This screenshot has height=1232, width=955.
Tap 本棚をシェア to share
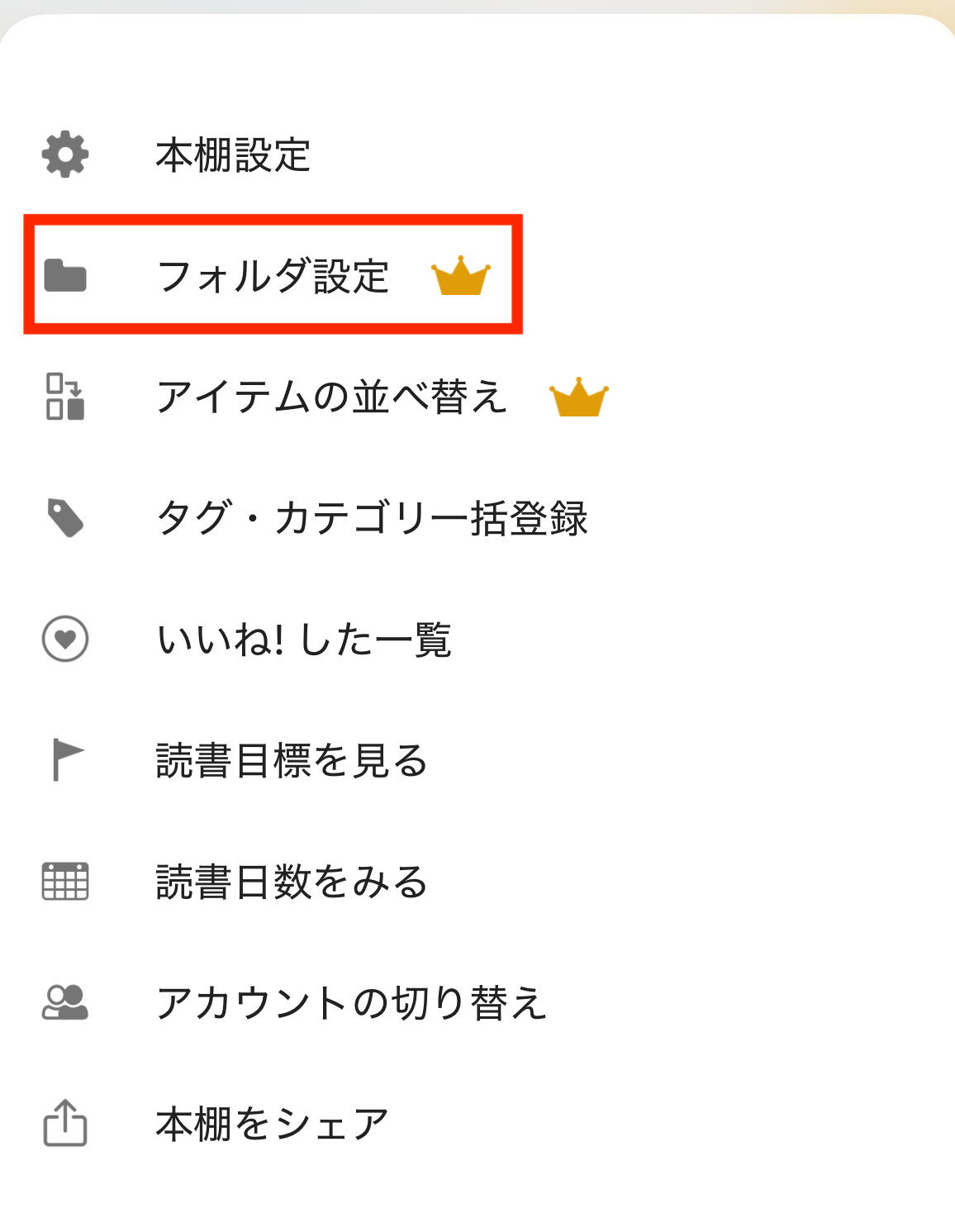tap(272, 1125)
